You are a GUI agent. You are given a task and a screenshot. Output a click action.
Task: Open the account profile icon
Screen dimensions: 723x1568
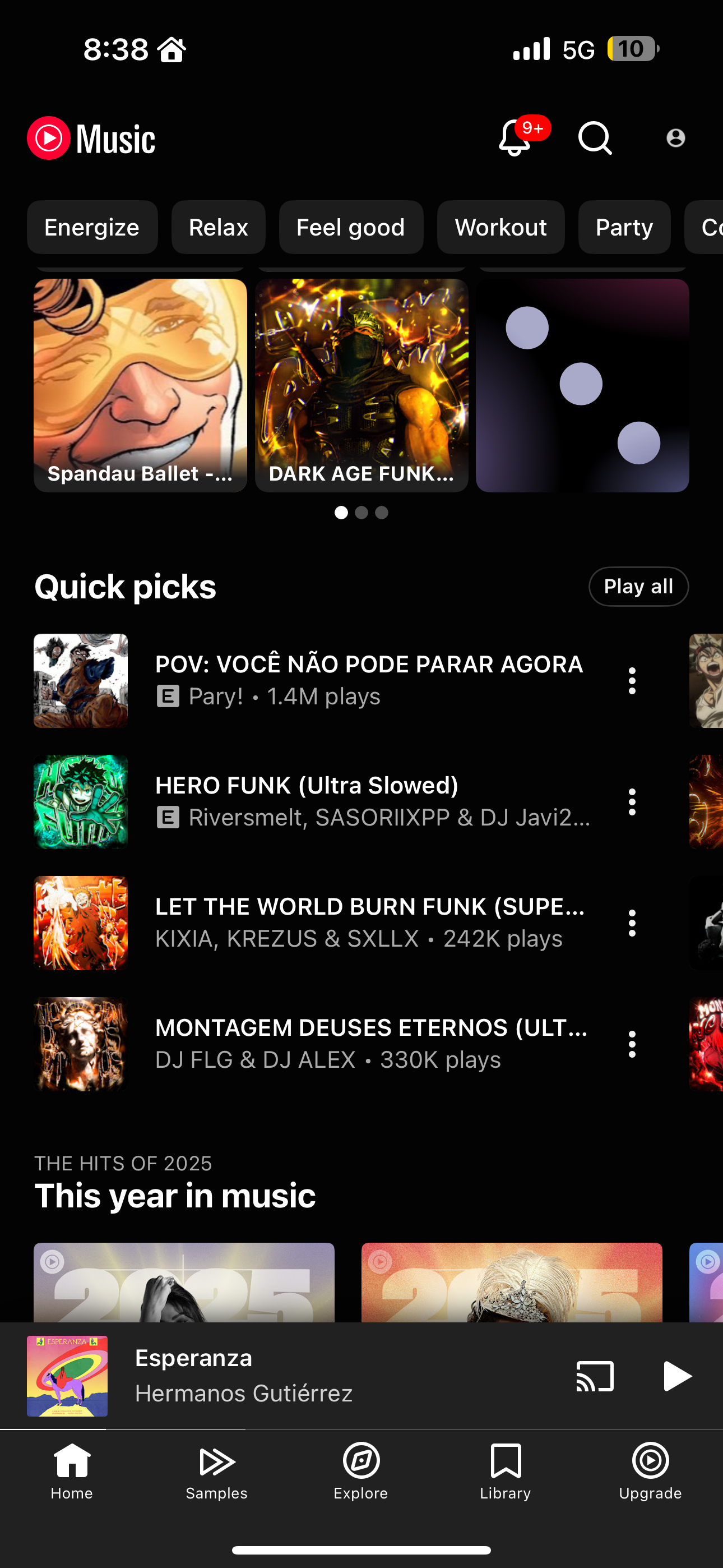[x=675, y=138]
